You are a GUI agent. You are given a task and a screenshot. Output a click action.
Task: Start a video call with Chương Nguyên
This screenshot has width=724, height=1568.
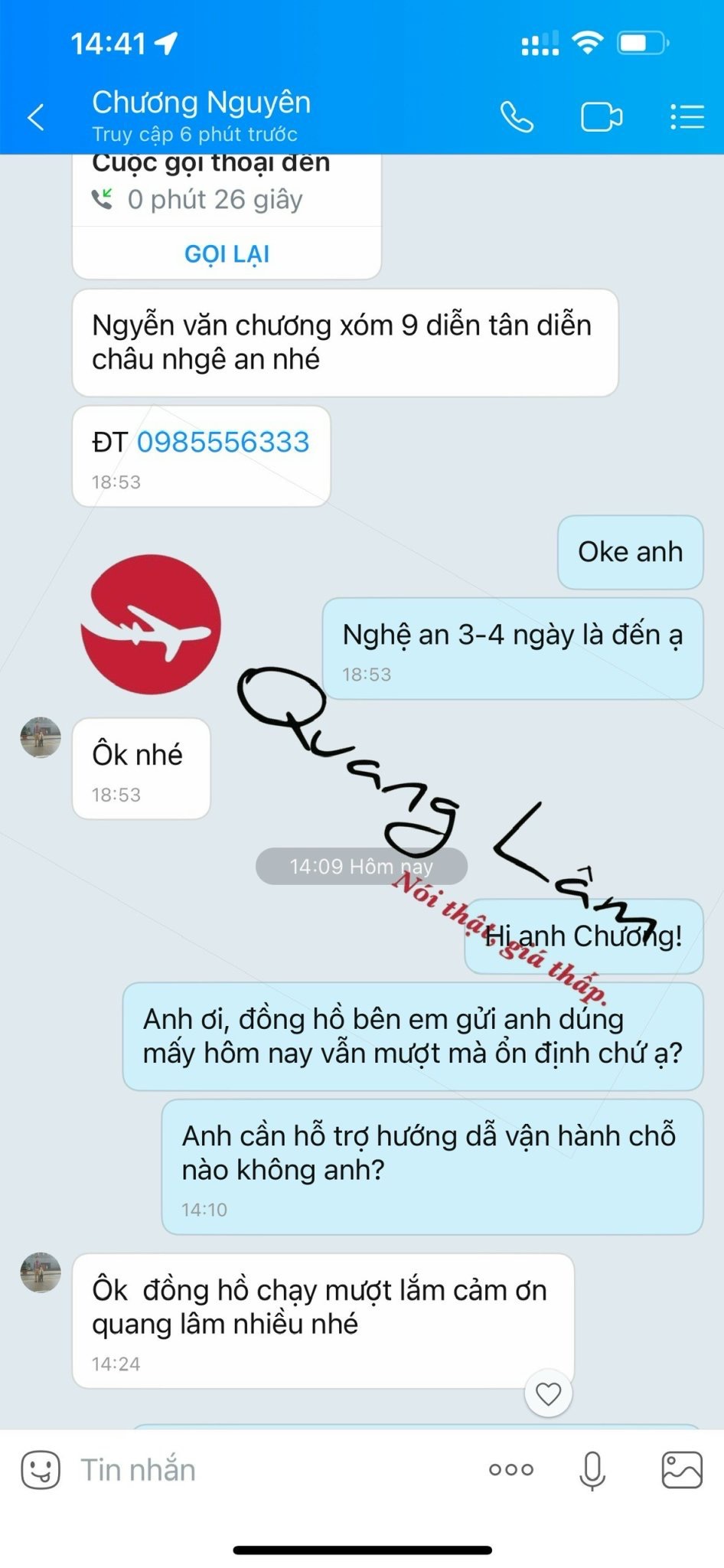click(x=602, y=117)
